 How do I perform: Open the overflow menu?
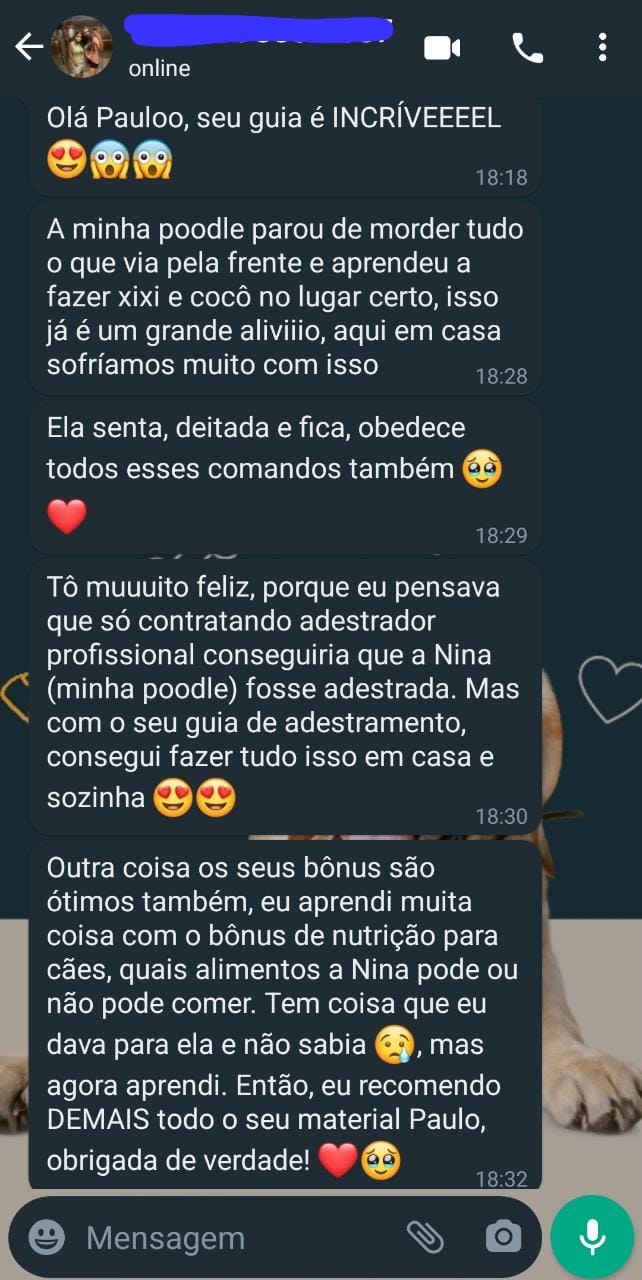pos(602,47)
